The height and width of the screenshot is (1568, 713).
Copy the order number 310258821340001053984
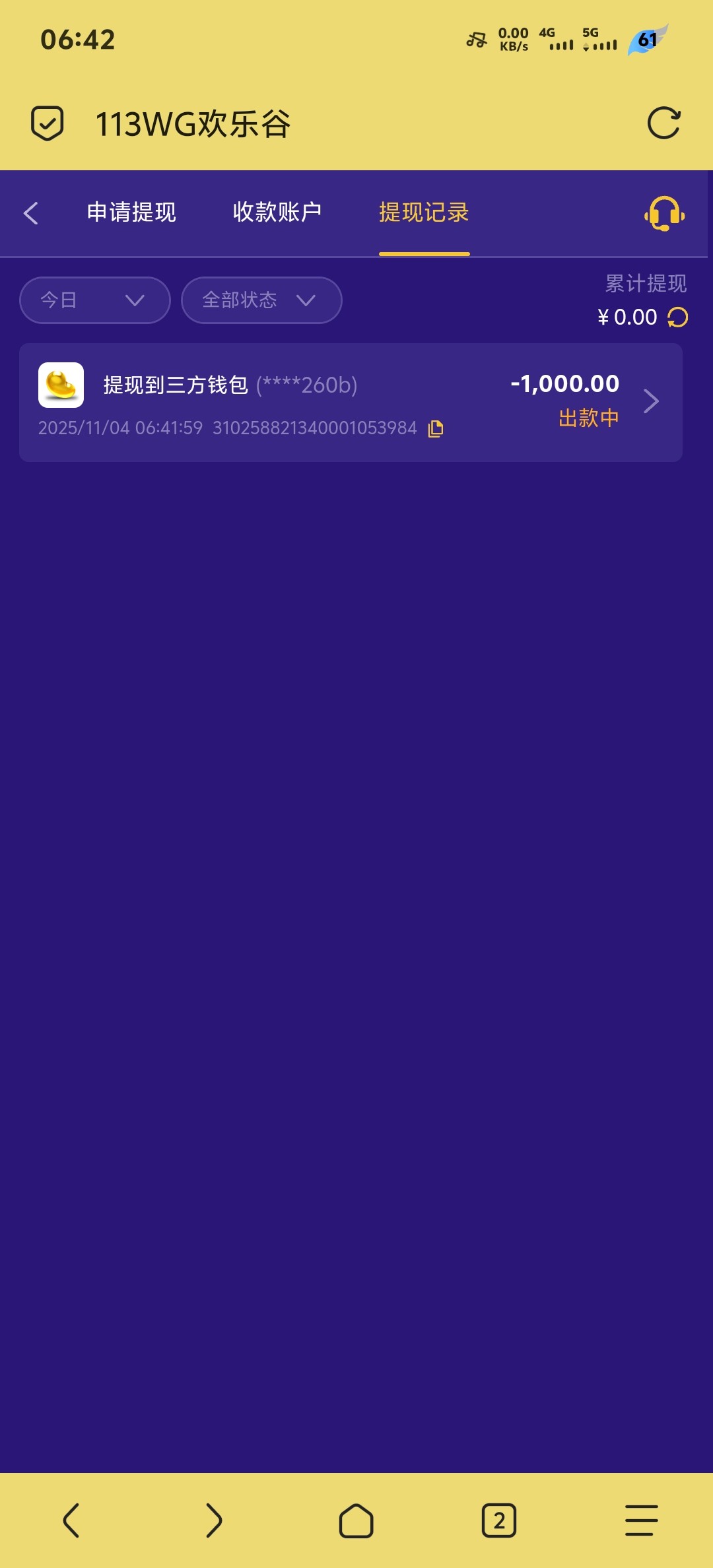tap(436, 429)
